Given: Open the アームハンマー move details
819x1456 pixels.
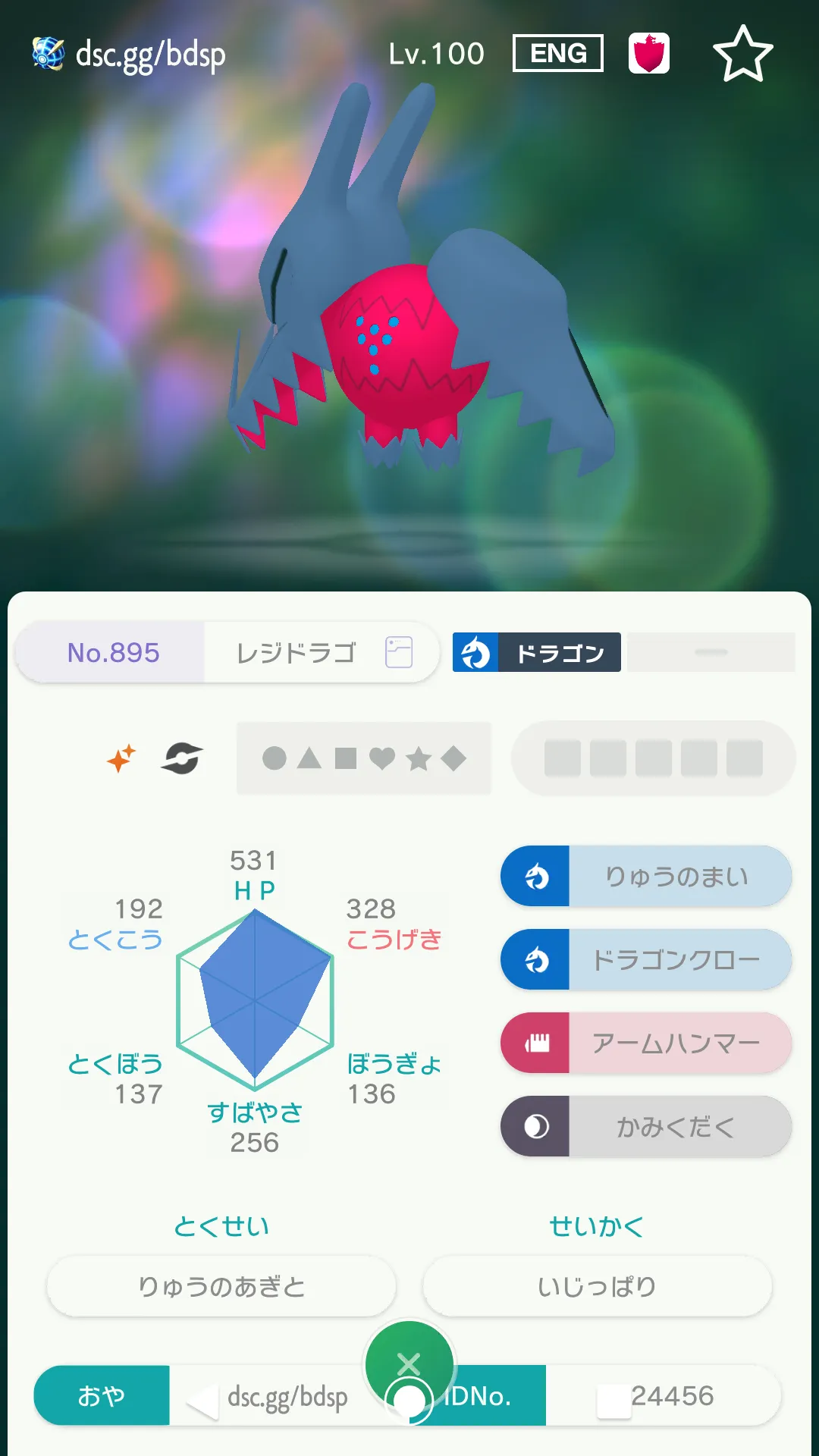Looking at the screenshot, I should (646, 1043).
